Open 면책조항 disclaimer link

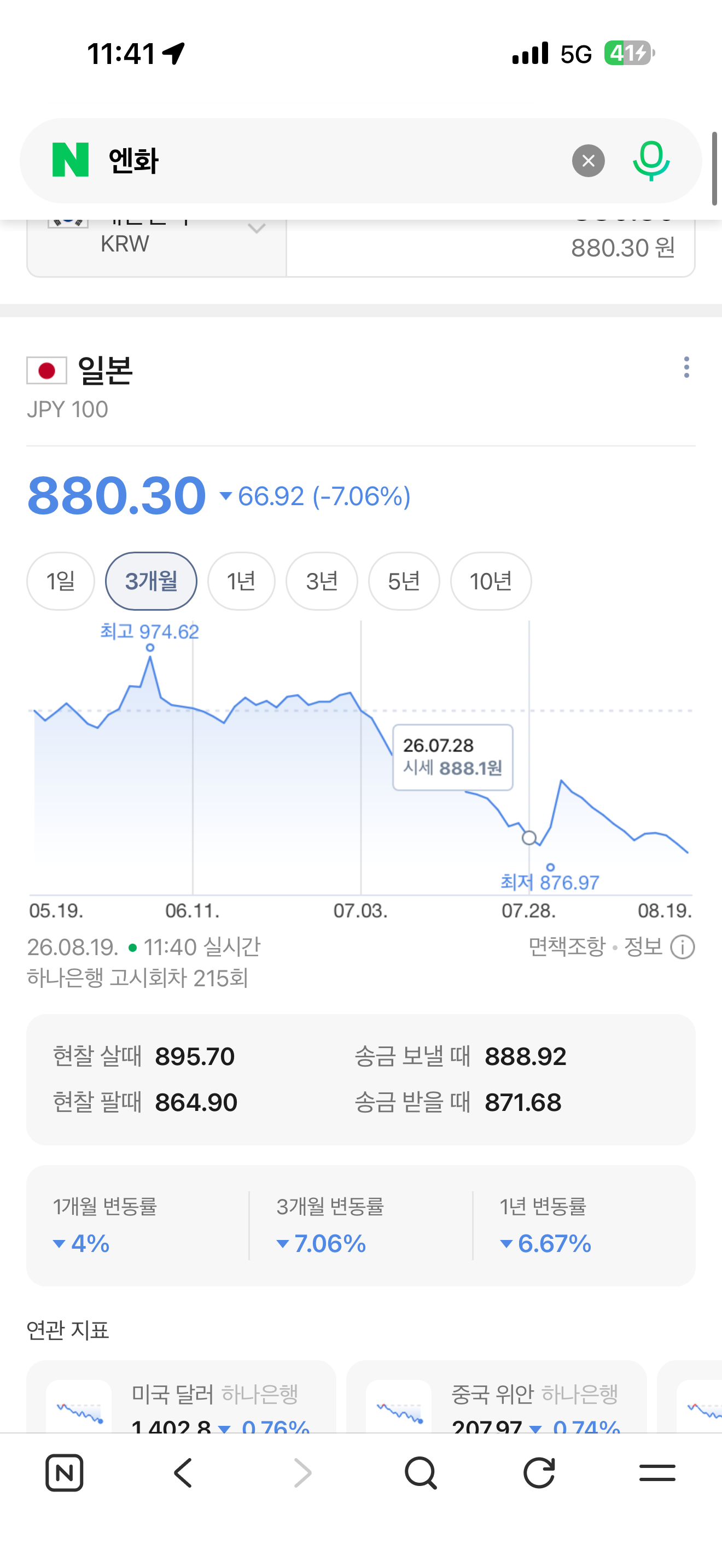pyautogui.click(x=567, y=946)
